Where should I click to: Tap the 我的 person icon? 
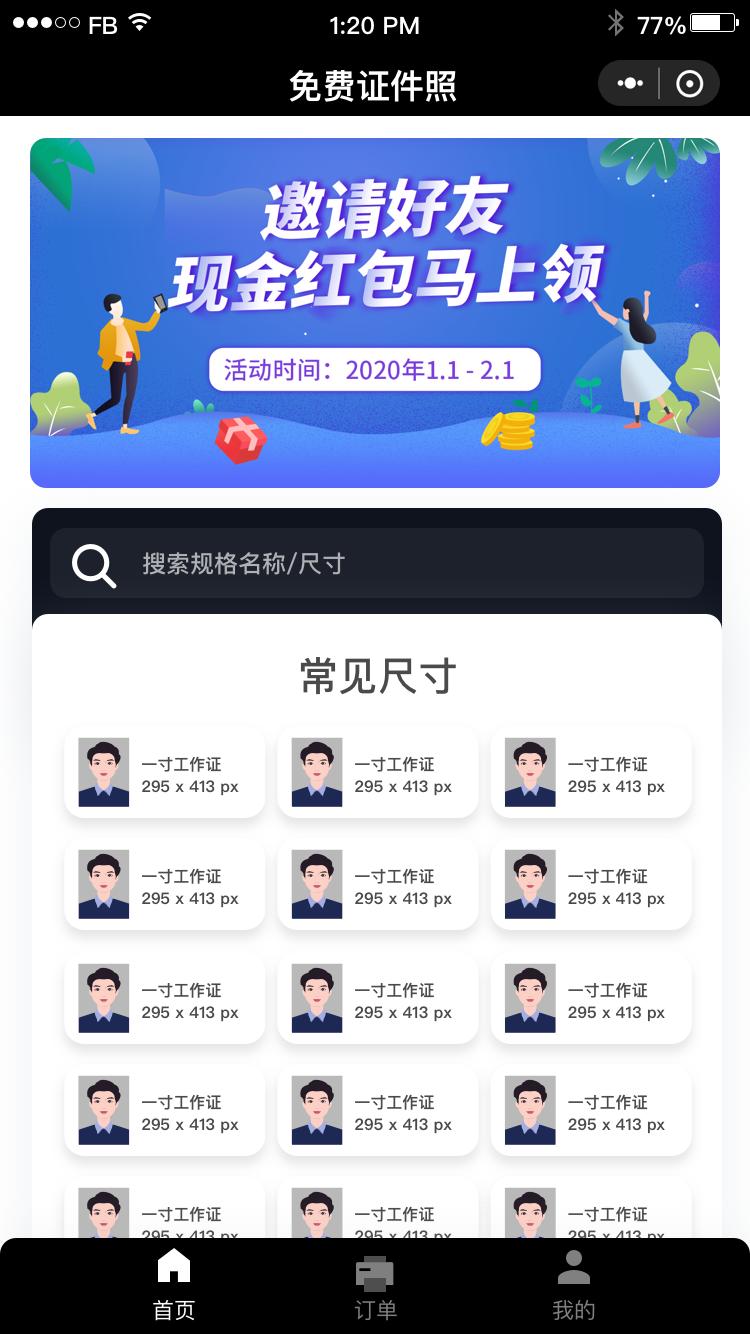click(x=572, y=1266)
